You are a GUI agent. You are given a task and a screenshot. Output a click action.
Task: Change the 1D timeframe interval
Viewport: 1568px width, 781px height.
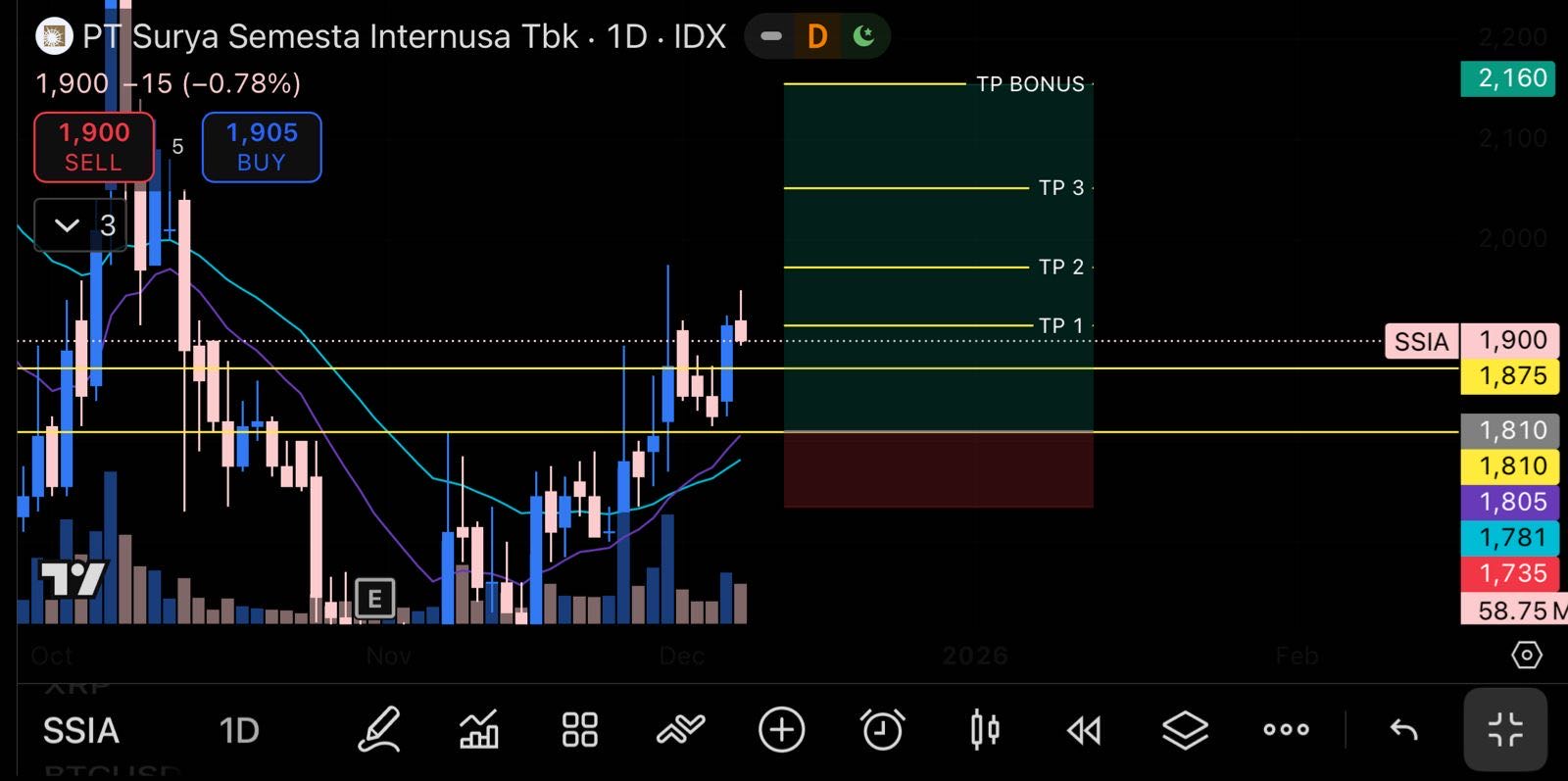click(238, 730)
